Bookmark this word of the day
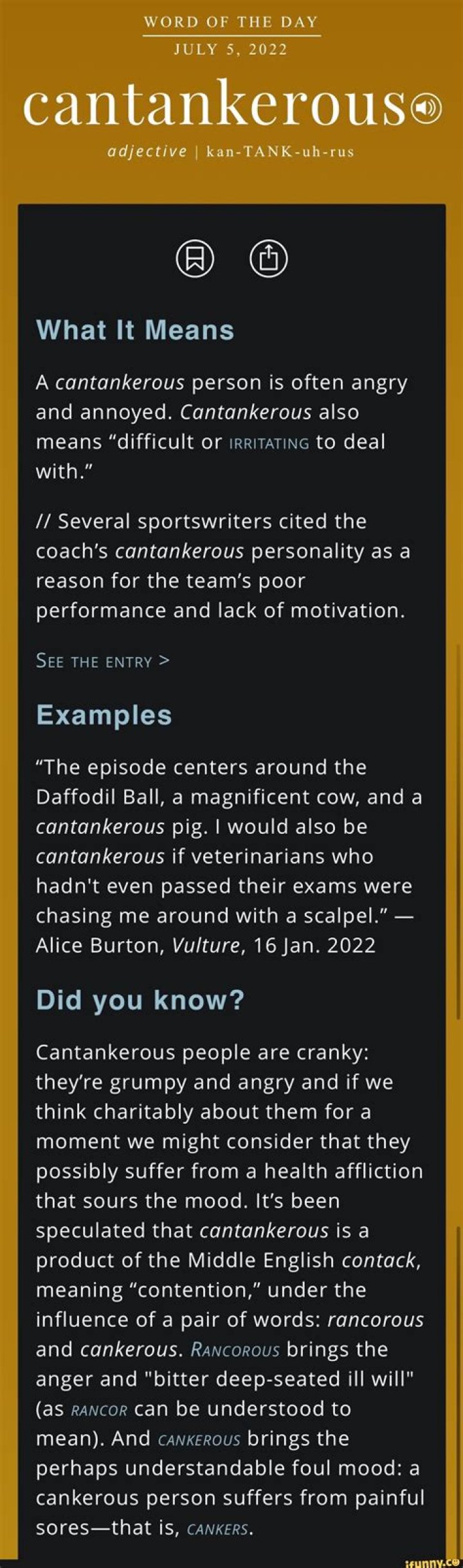 (x=195, y=259)
